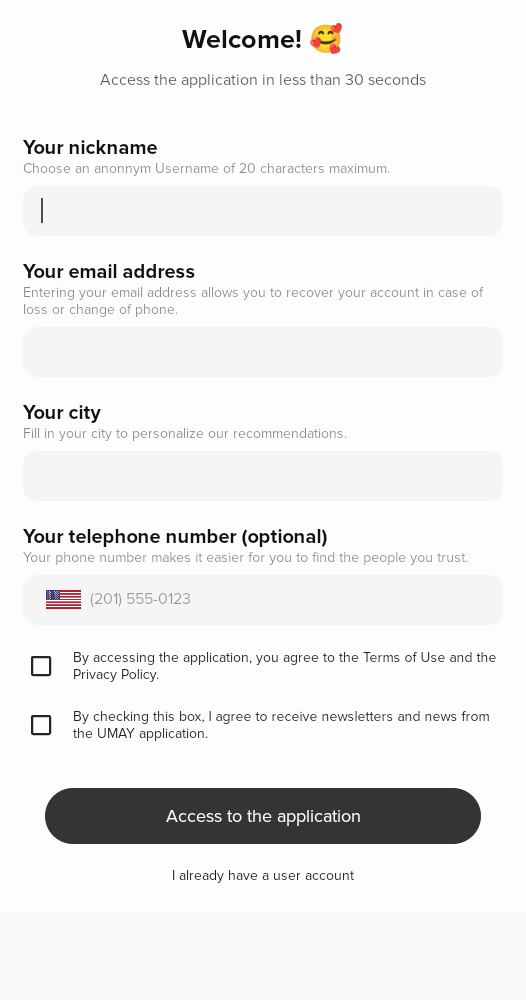Image resolution: width=526 pixels, height=1000 pixels.
Task: Check the UMAY newsletters agreement box
Action: pyautogui.click(x=41, y=725)
